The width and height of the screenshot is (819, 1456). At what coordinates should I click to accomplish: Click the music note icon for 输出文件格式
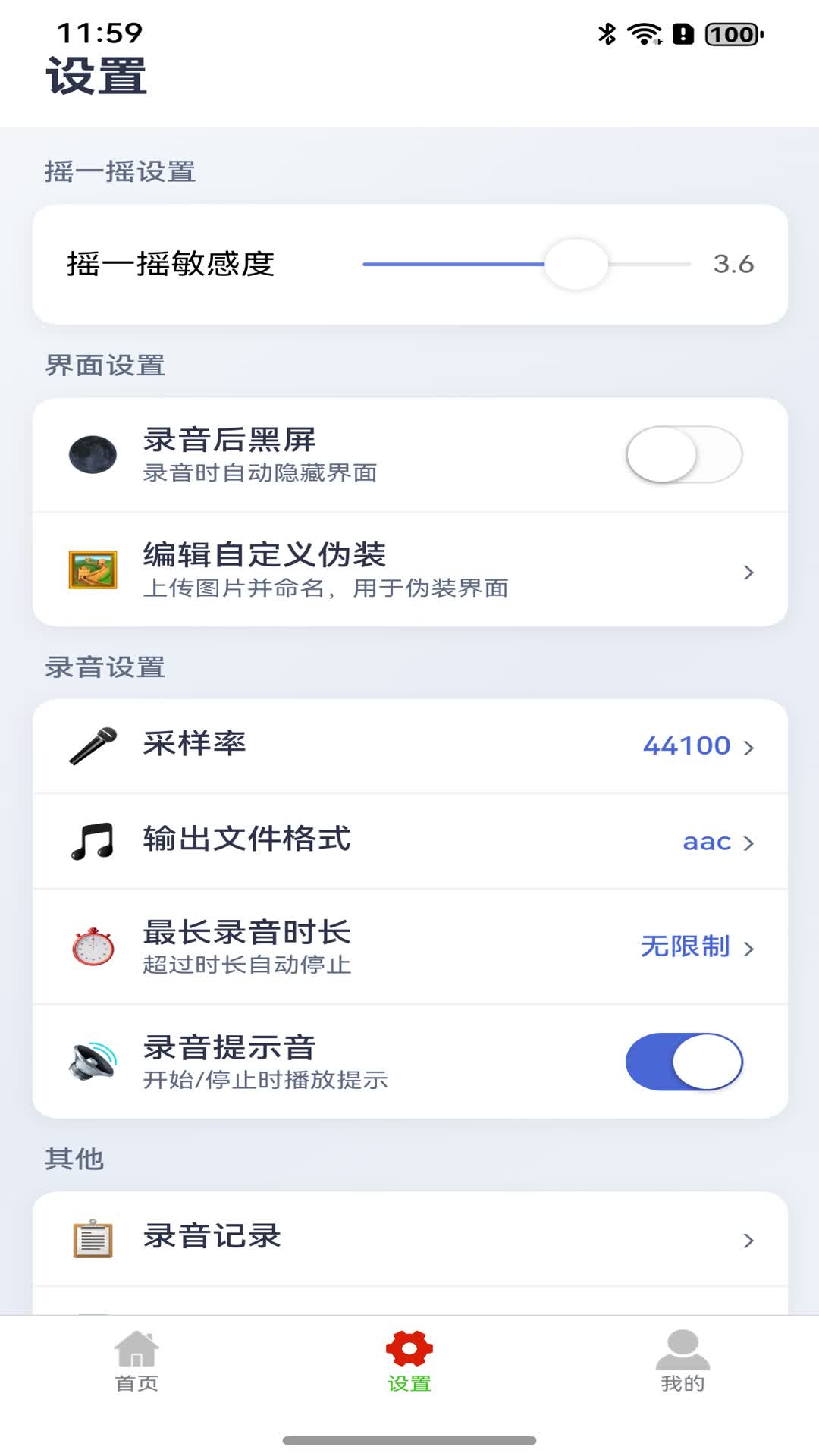(x=93, y=841)
